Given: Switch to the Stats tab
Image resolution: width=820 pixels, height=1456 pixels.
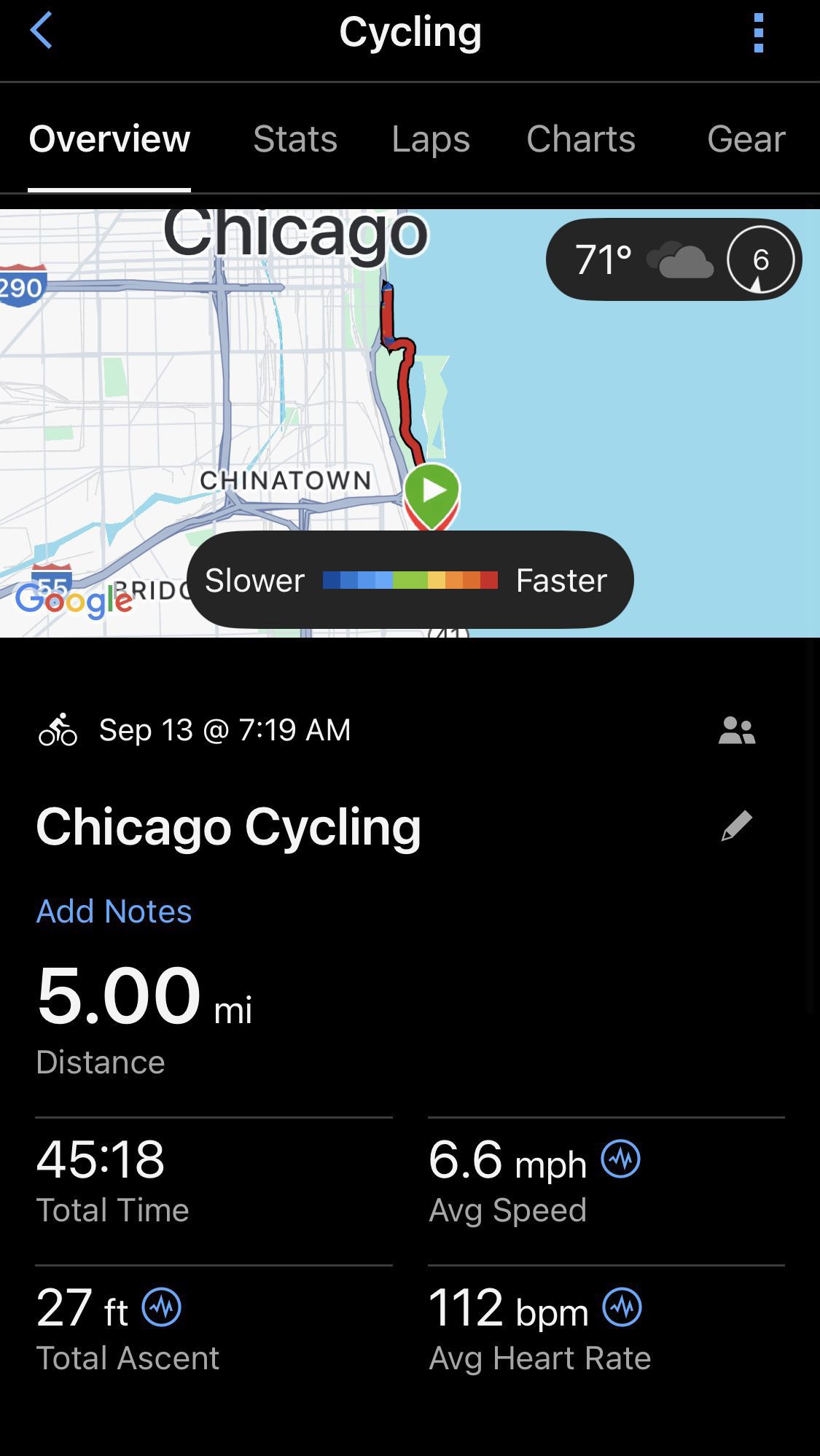Looking at the screenshot, I should coord(295,139).
